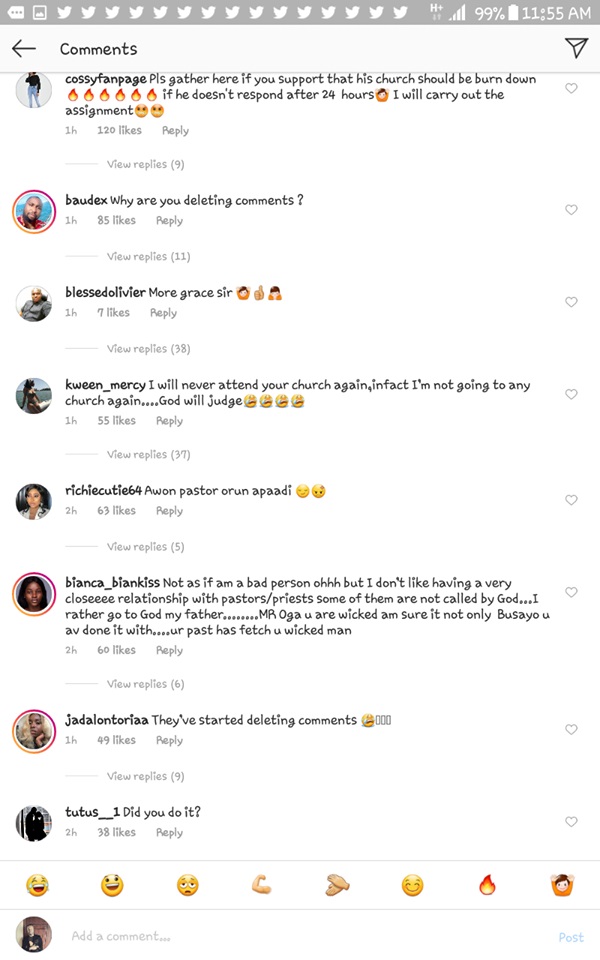
Task: Show 120 likes on cossyfanpage's comment
Action: pos(119,131)
